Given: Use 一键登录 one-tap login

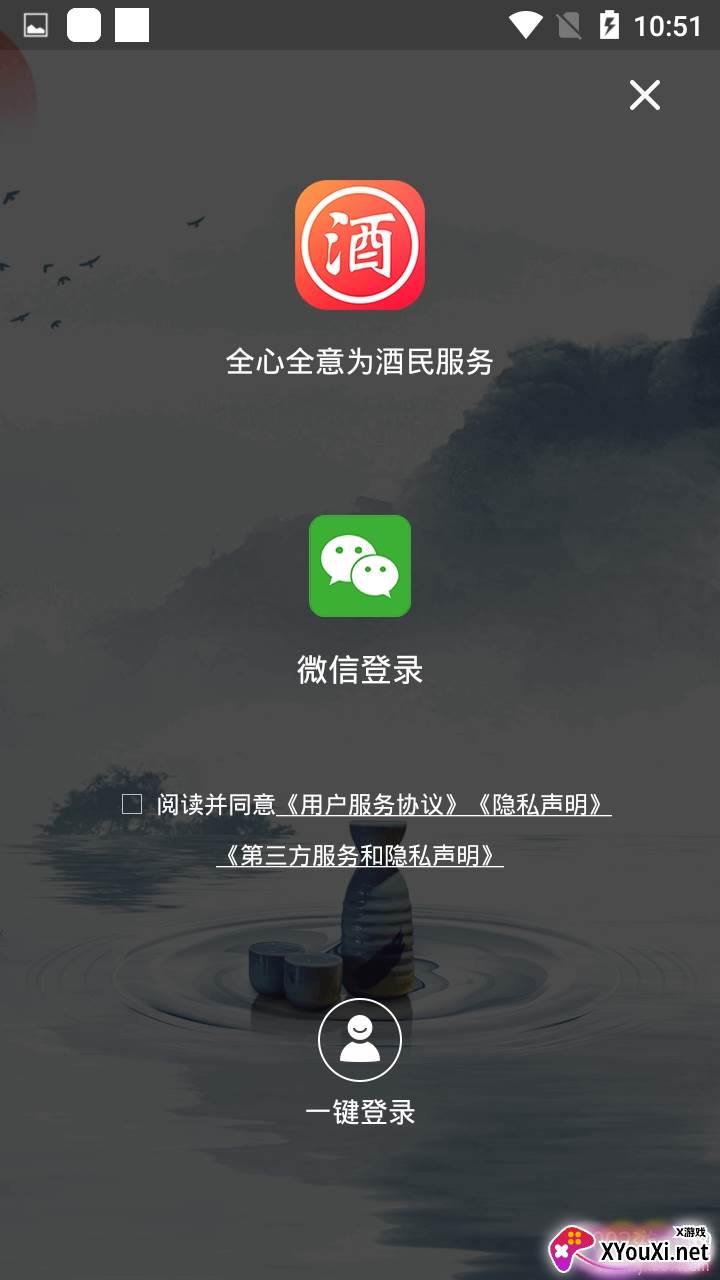Looking at the screenshot, I should click(x=360, y=1040).
